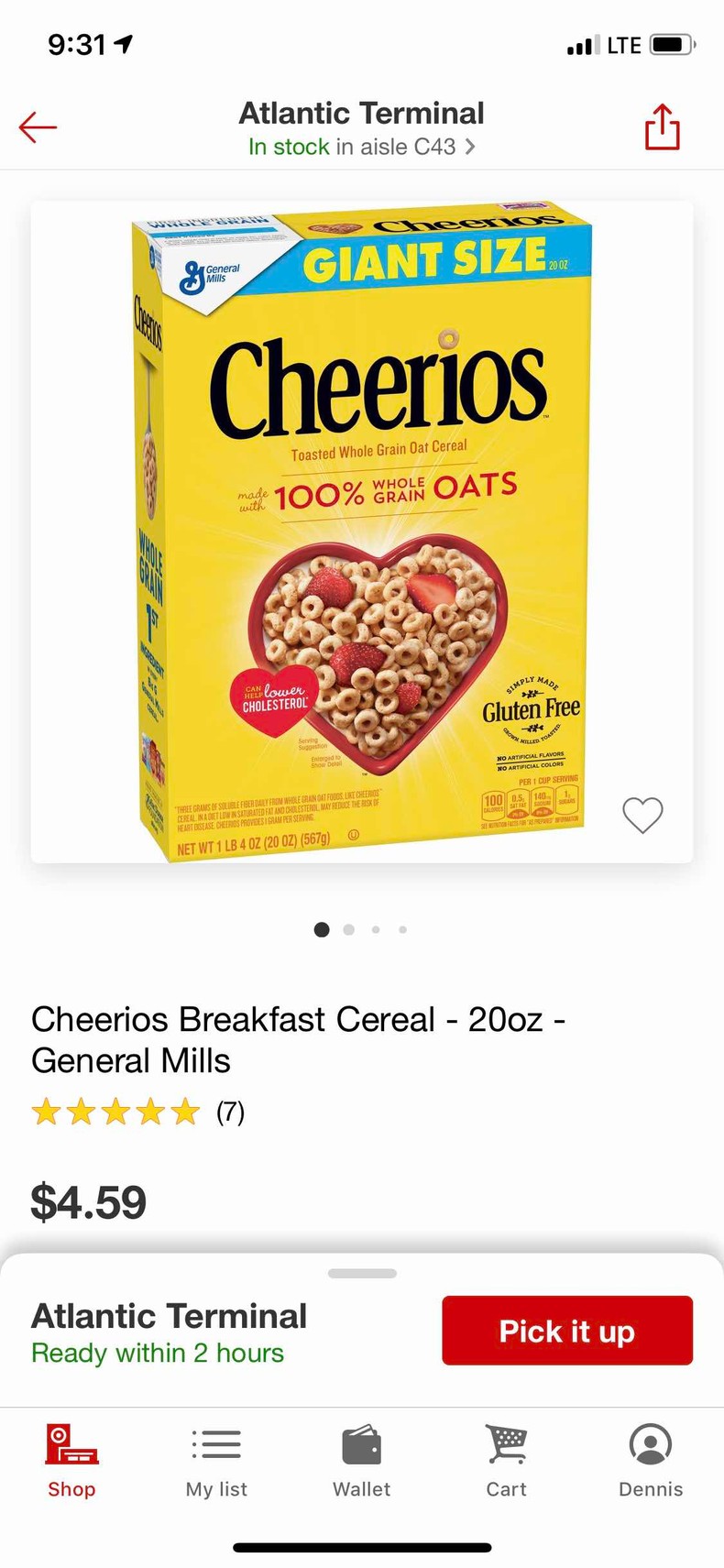Go back using the red arrow

pyautogui.click(x=38, y=127)
